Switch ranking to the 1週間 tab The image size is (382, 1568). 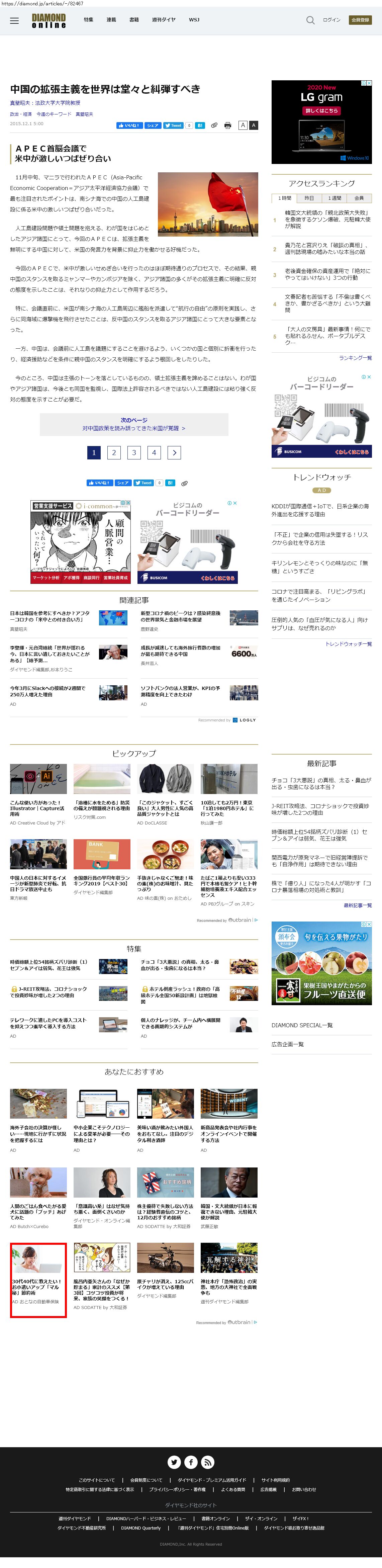pos(335,198)
